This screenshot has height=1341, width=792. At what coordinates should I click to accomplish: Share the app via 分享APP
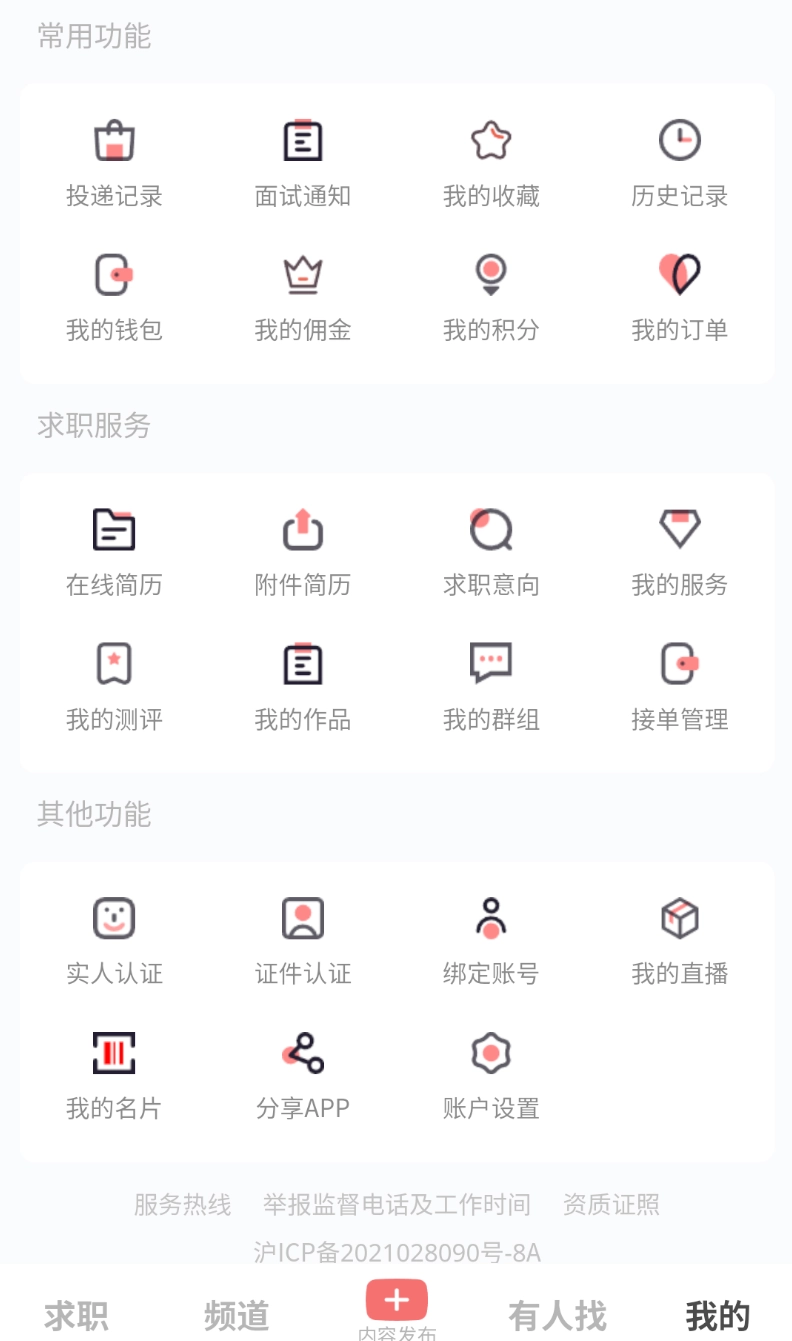[x=302, y=1072]
